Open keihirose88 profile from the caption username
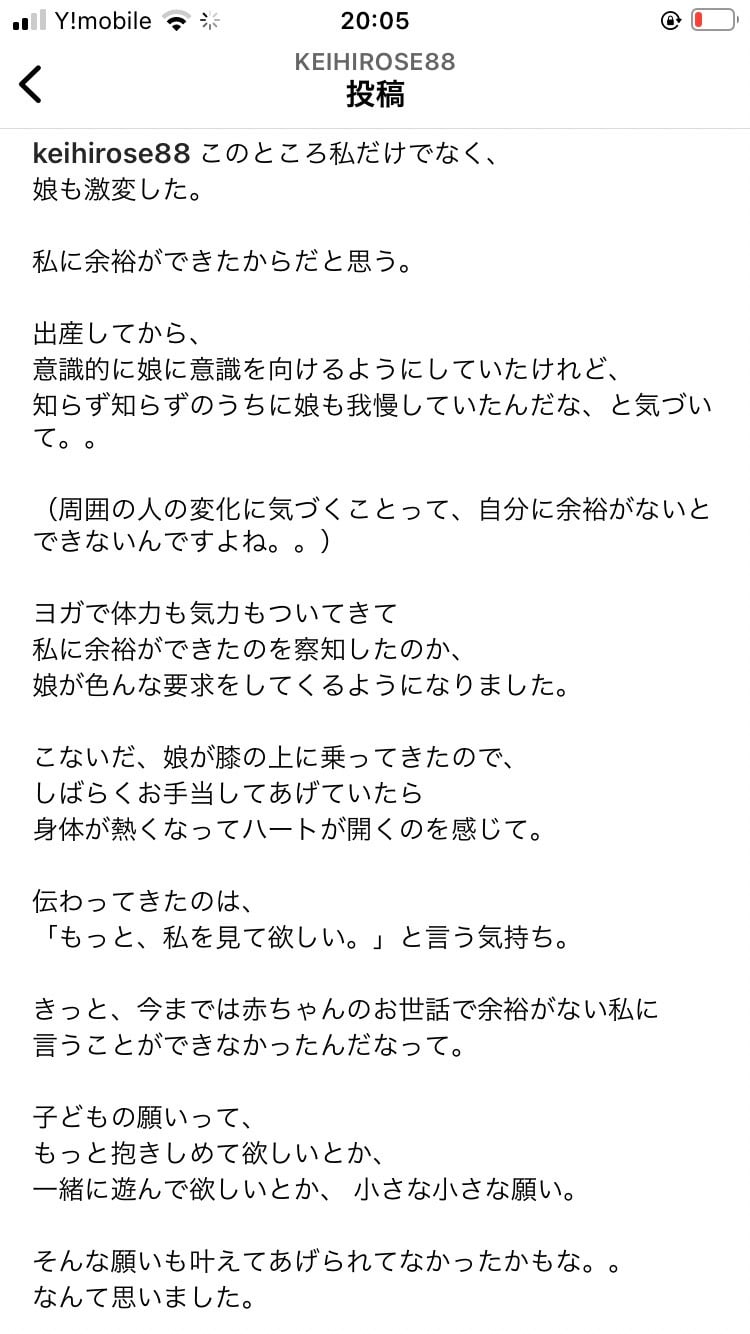This screenshot has width=750, height=1334. [x=111, y=154]
